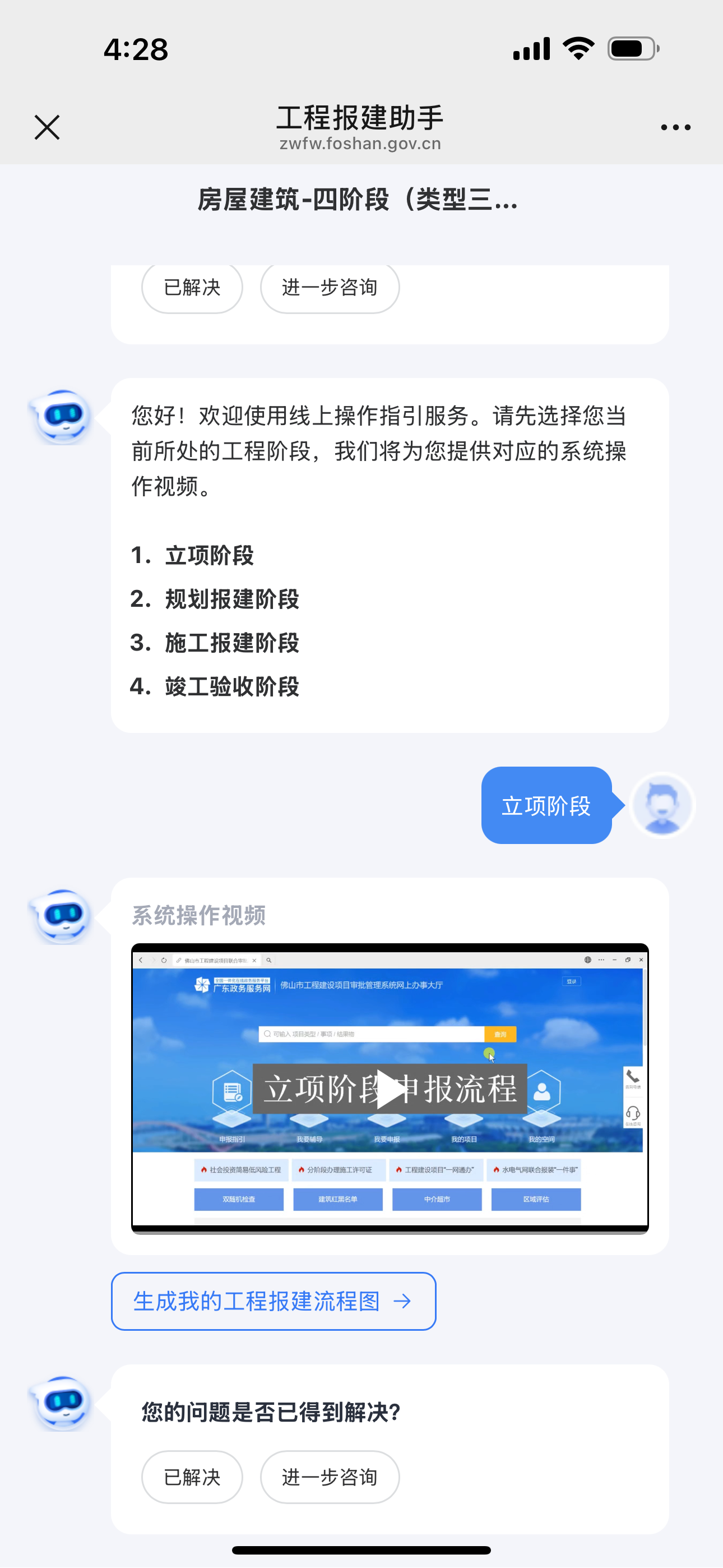Choose 规划报建阶段 from the stage list
Viewport: 723px width, 1568px height.
point(231,599)
